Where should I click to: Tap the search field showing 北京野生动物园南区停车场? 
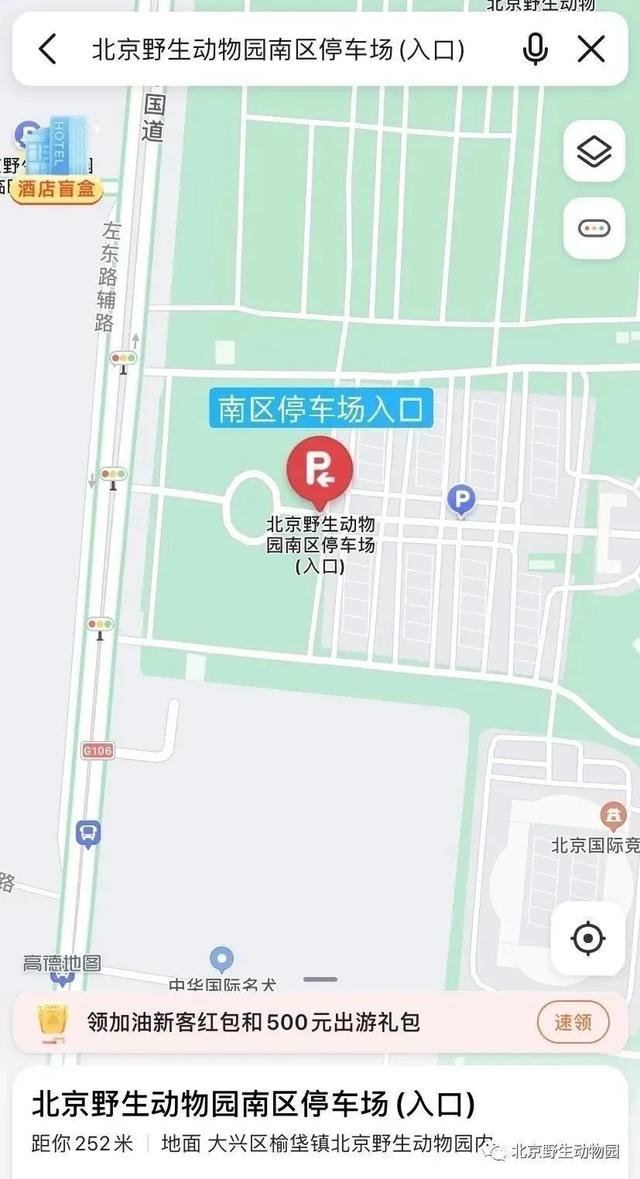pyautogui.click(x=278, y=50)
